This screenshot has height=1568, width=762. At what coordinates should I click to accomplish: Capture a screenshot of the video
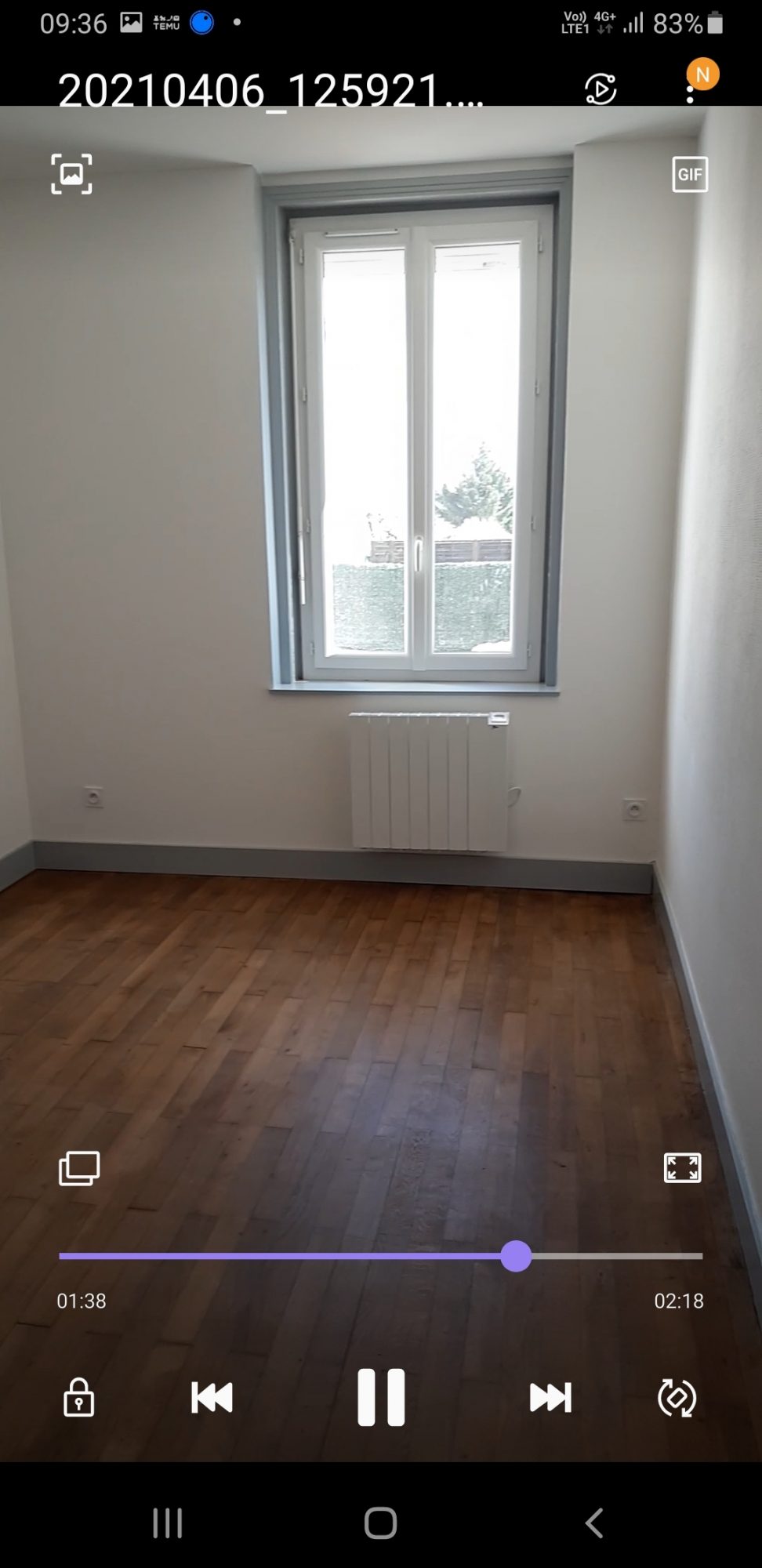[x=71, y=174]
